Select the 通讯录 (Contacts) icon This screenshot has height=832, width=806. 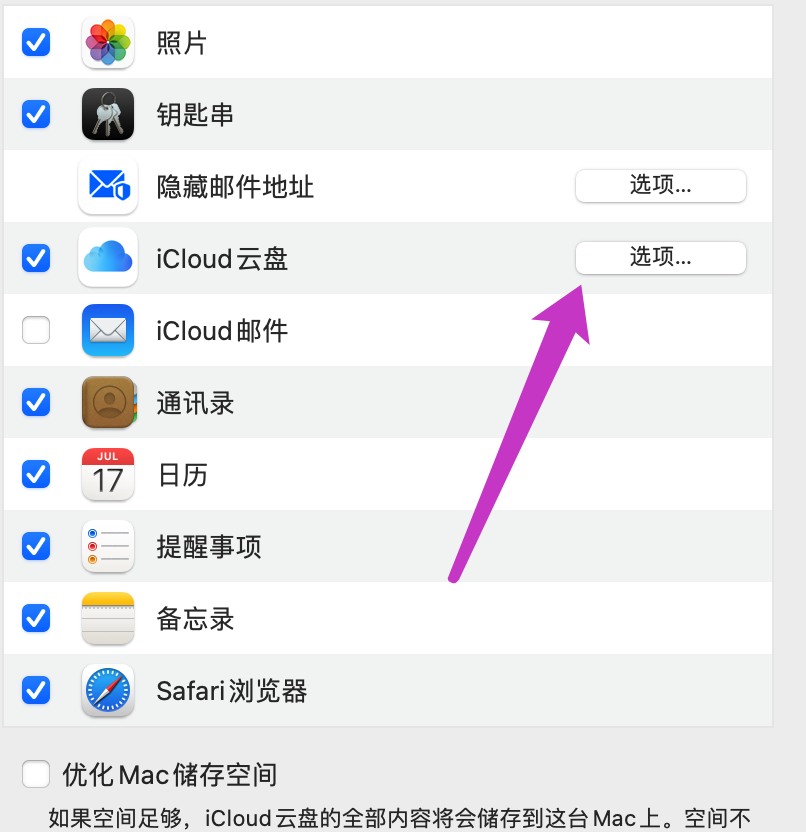(x=107, y=402)
